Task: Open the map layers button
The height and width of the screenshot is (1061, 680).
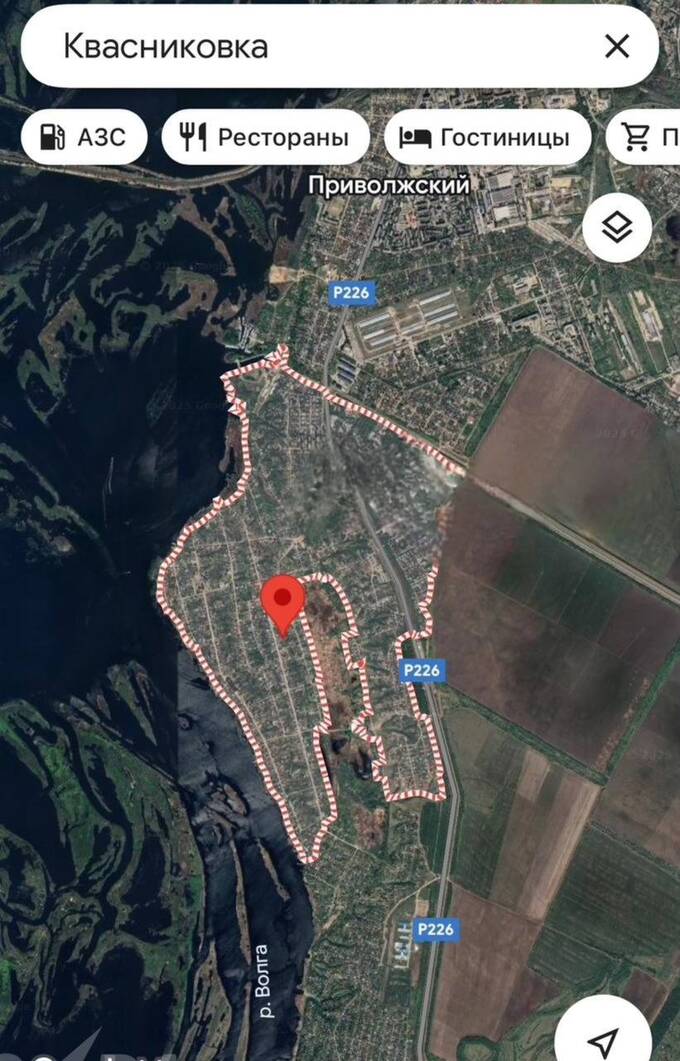Action: (x=617, y=229)
